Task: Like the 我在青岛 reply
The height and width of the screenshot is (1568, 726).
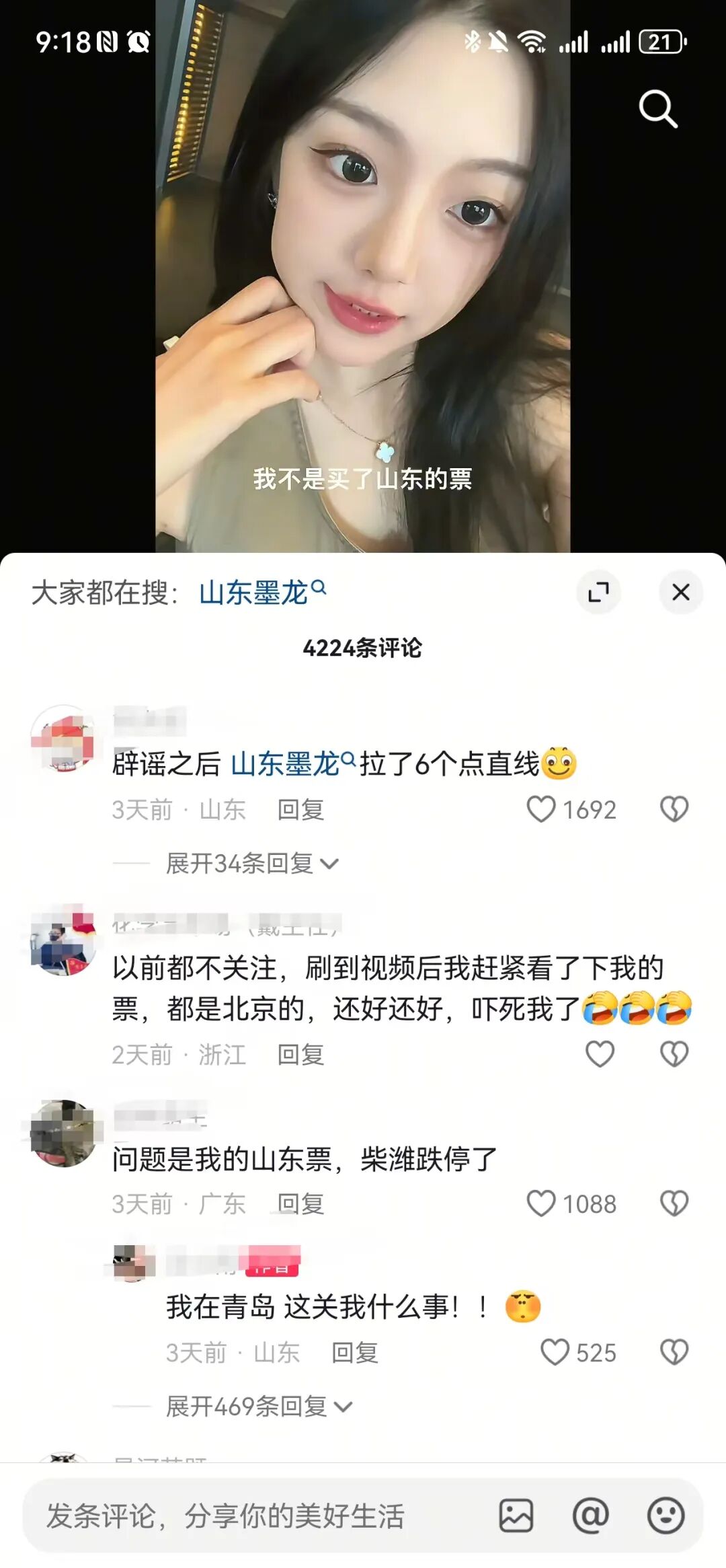Action: coord(555,1353)
